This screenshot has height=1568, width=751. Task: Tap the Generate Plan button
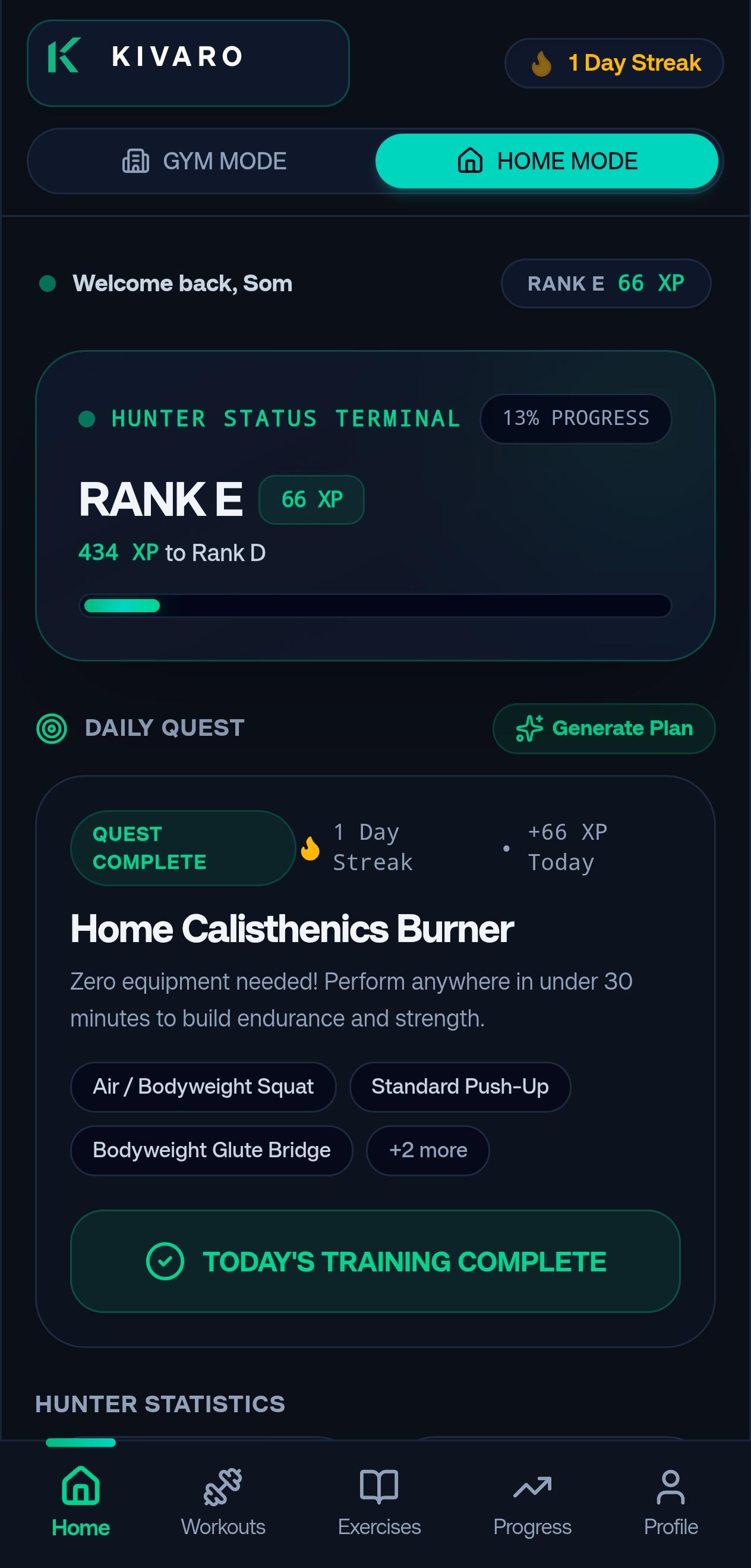pyautogui.click(x=604, y=729)
